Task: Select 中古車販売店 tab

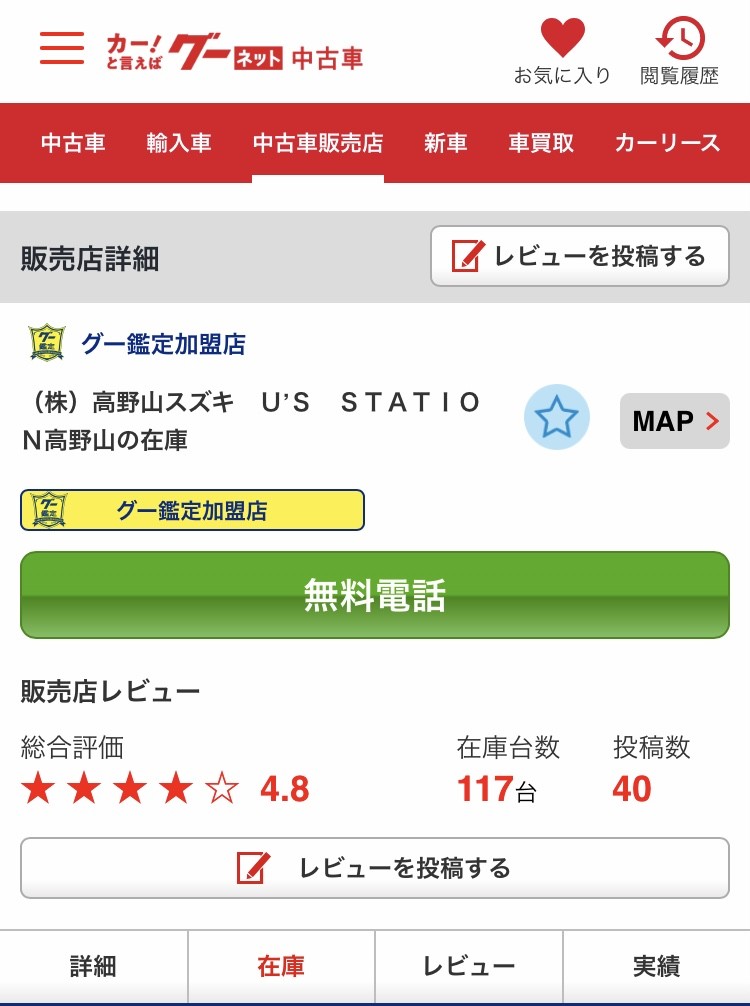Action: (x=318, y=143)
